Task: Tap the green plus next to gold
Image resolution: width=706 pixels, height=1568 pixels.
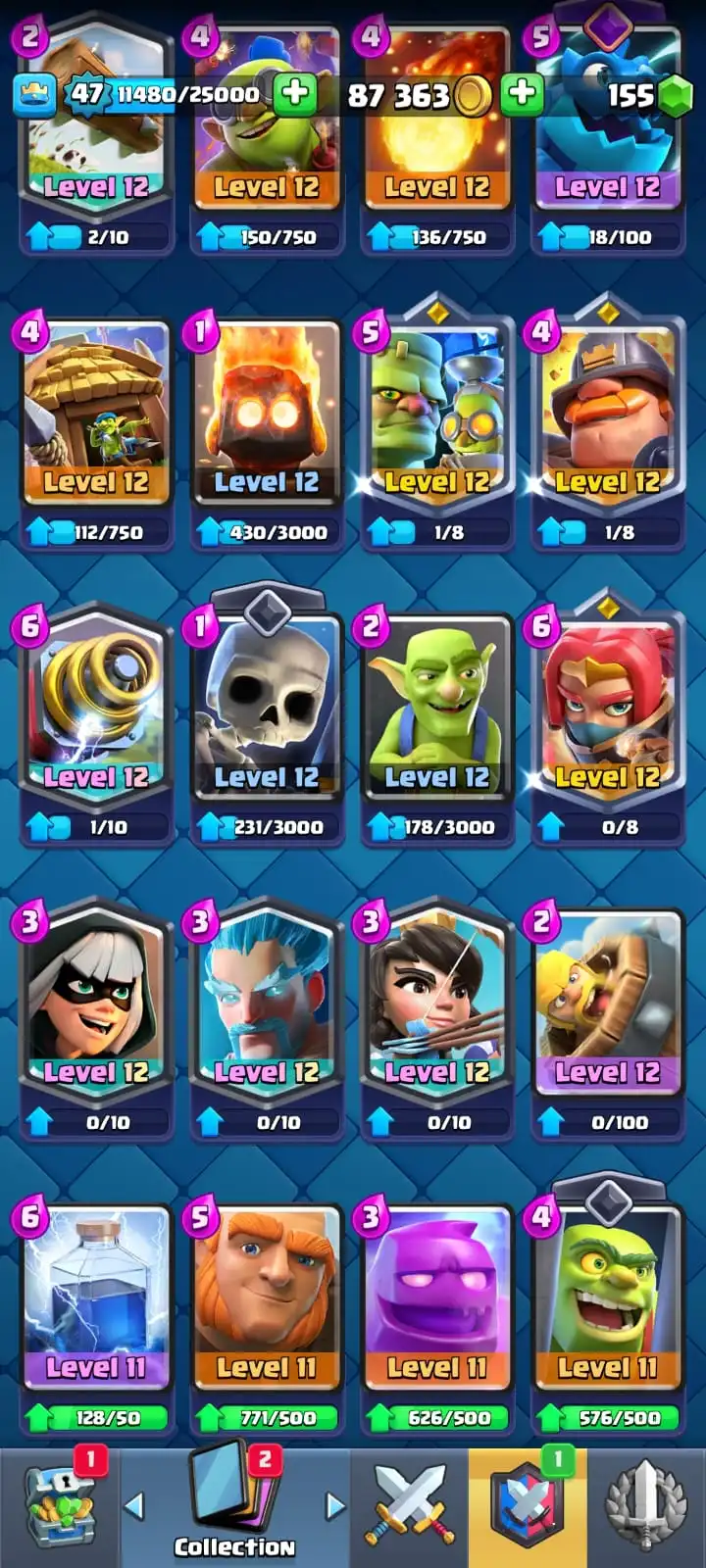Action: click(523, 94)
